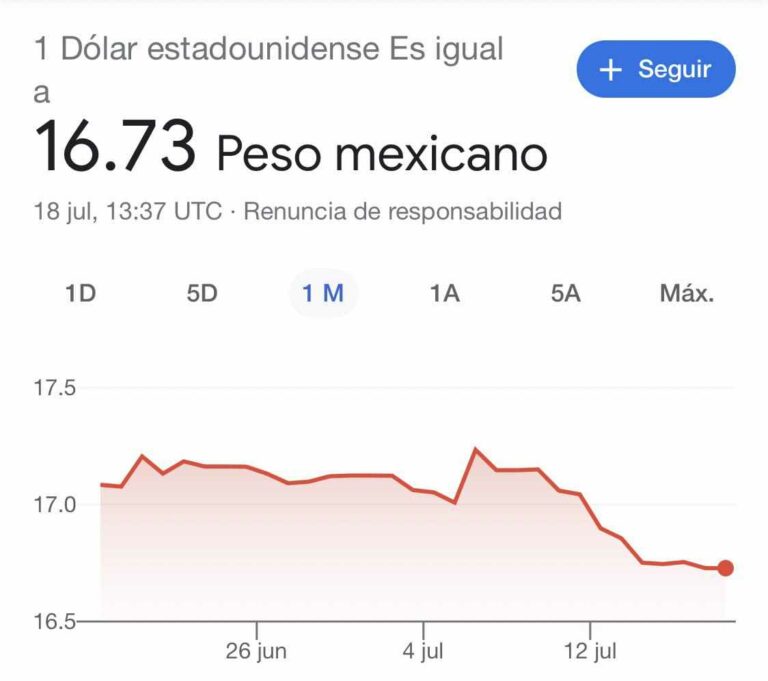Select the 5D time range
Image resolution: width=768 pixels, height=681 pixels.
pyautogui.click(x=202, y=294)
